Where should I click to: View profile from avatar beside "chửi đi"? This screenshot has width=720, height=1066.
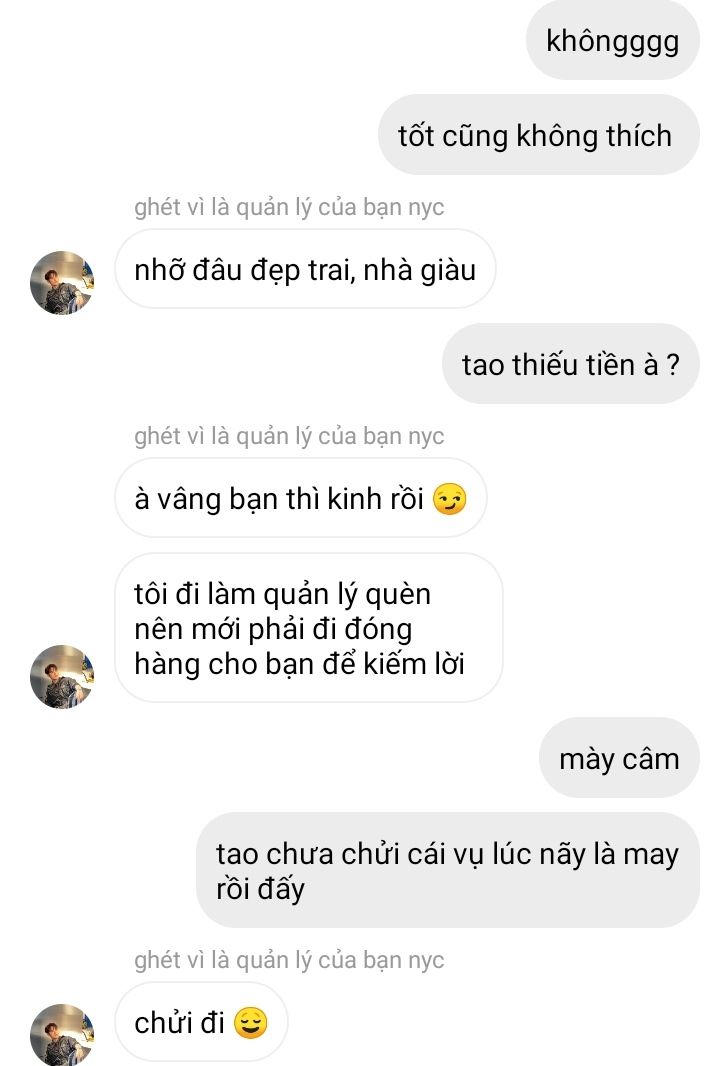click(x=62, y=1035)
